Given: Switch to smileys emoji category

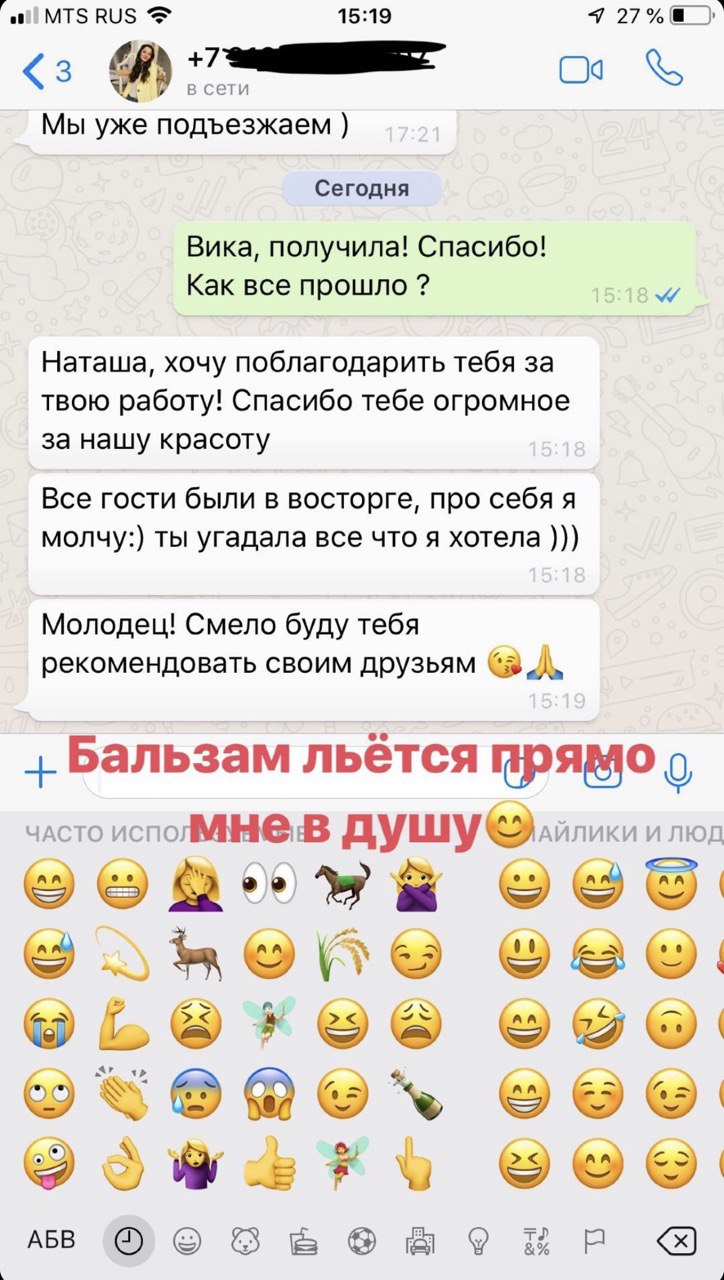Looking at the screenshot, I should [x=186, y=1241].
